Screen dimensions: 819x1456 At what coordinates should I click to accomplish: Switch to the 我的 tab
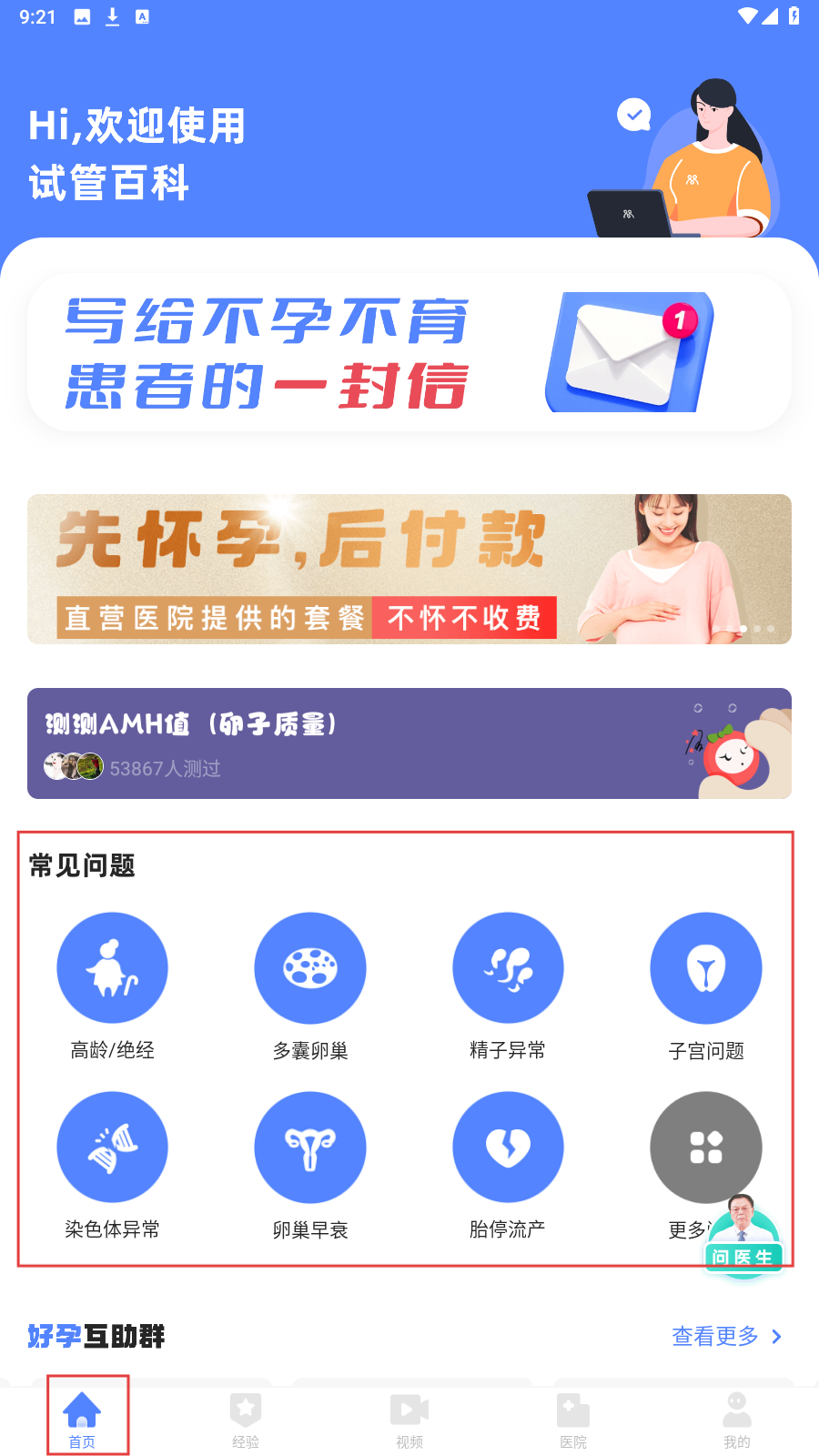(737, 1420)
